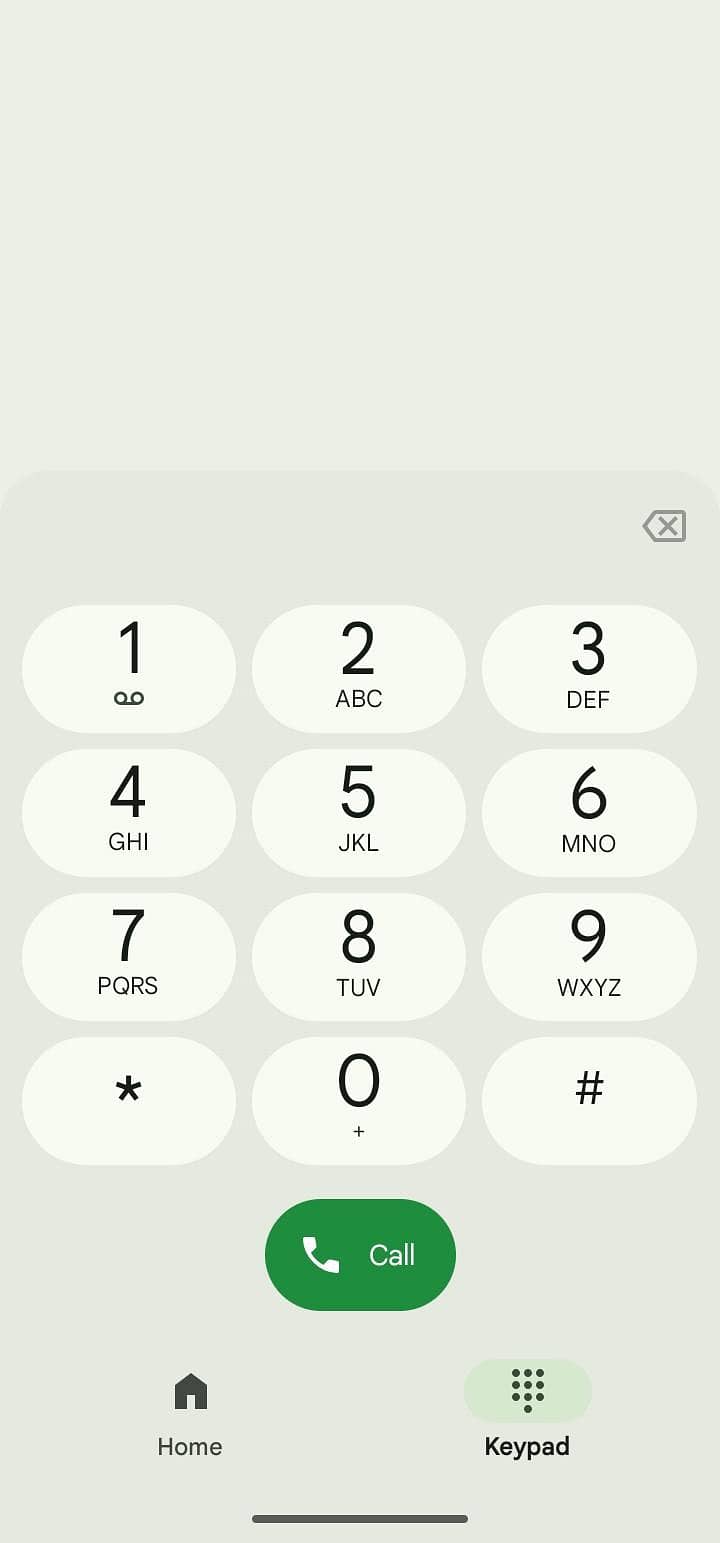Dial the number 3 DEF key
720x1543 pixels.
pyautogui.click(x=589, y=668)
